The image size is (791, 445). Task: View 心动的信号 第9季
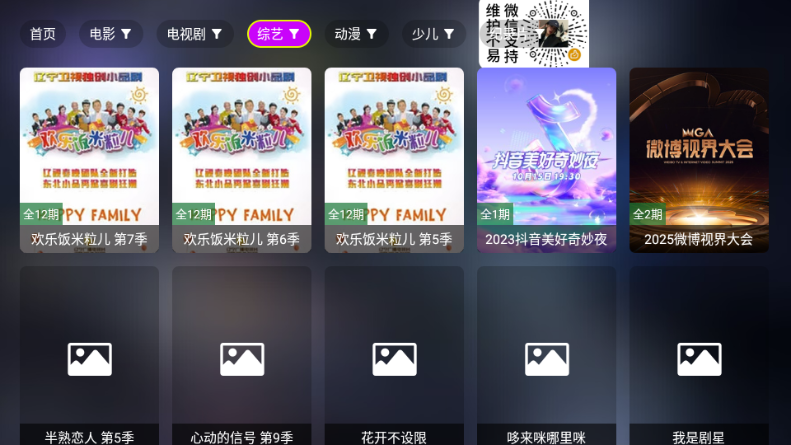pos(241,357)
